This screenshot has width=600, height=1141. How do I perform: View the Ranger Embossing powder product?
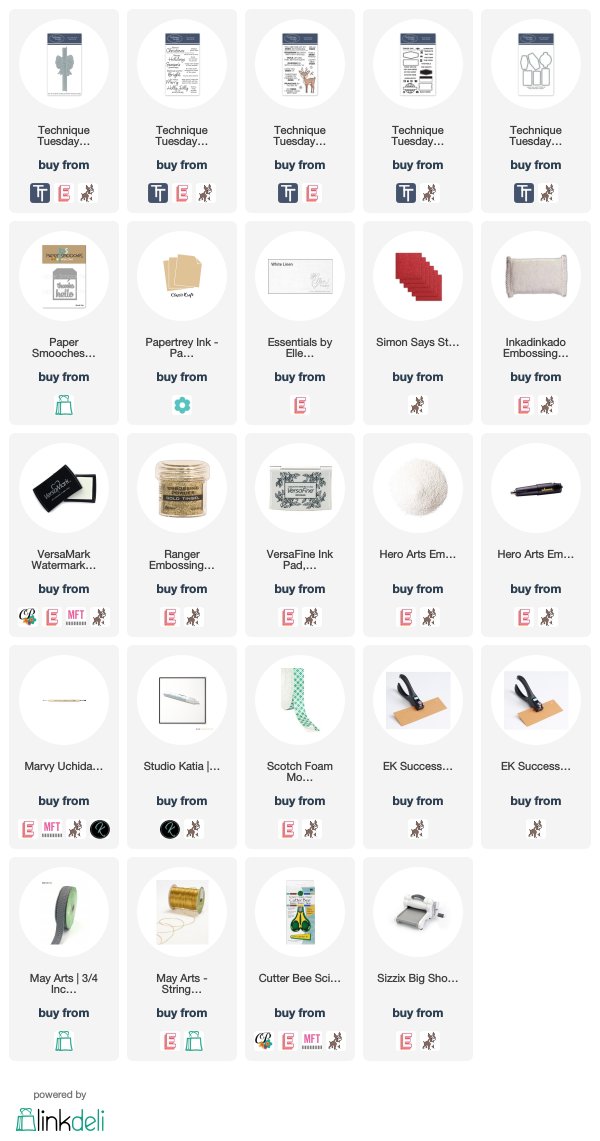click(x=182, y=535)
